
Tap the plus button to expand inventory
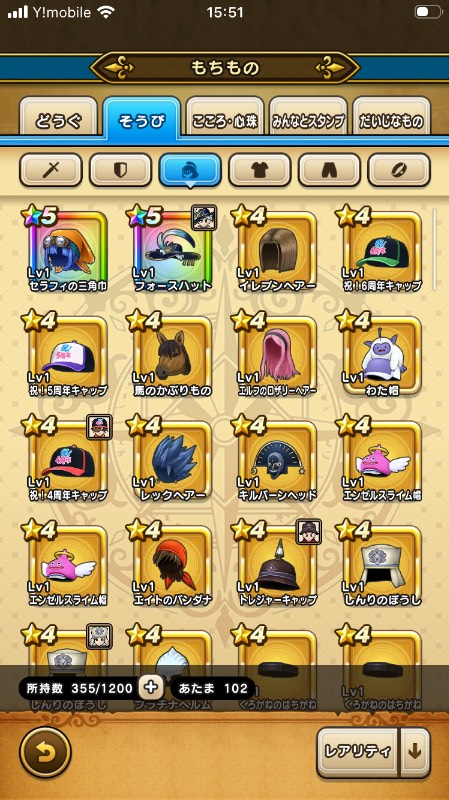tap(152, 688)
